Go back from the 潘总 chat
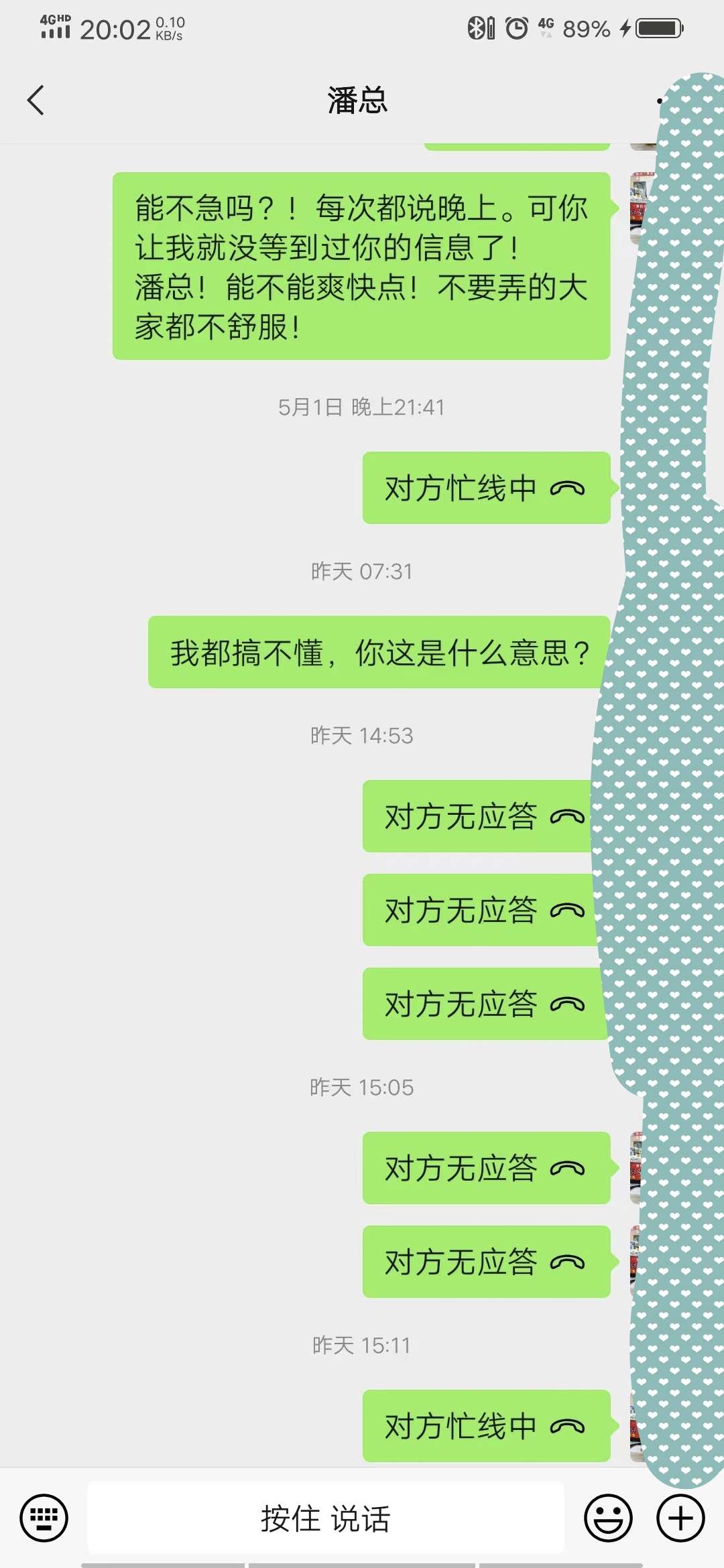The height and width of the screenshot is (1568, 724). click(36, 101)
